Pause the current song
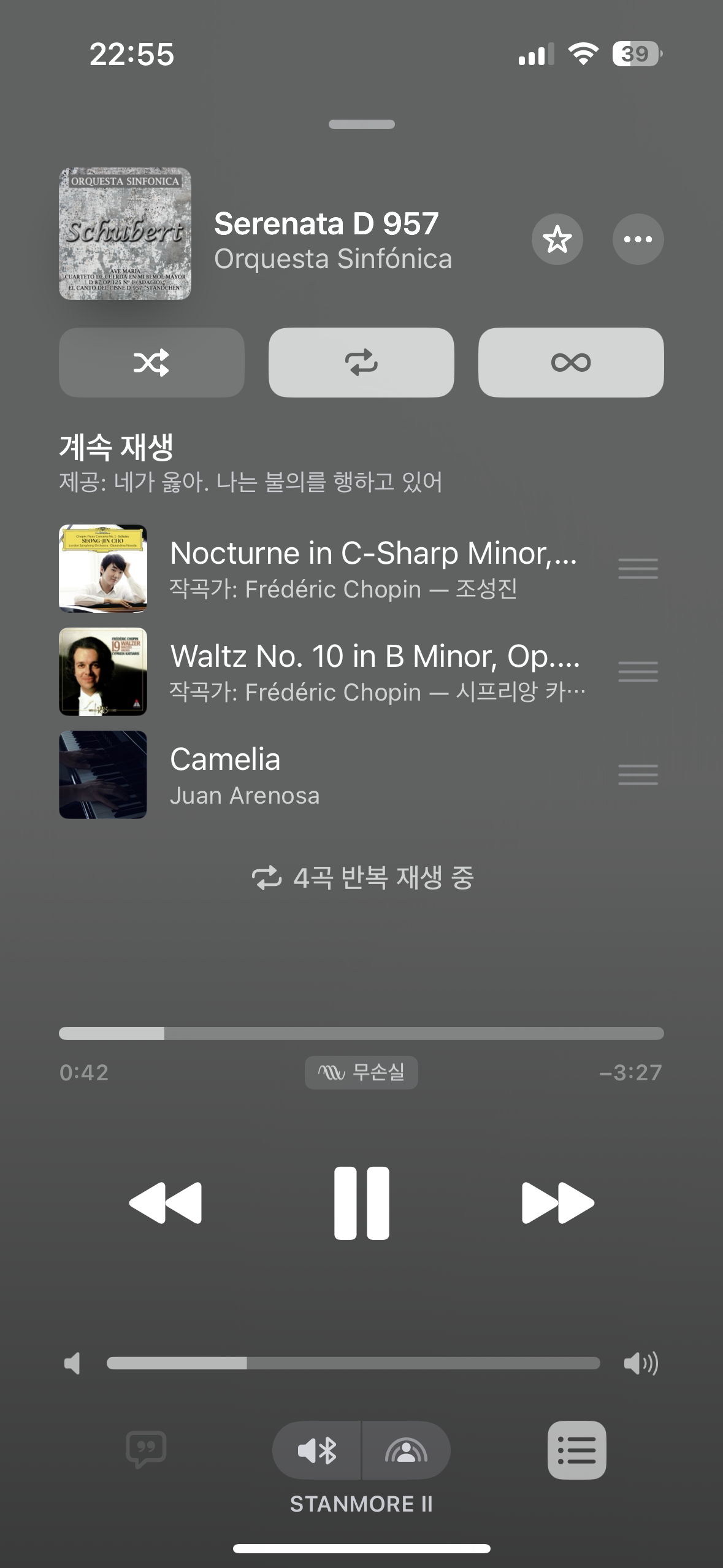This screenshot has height=1568, width=723. coord(361,1203)
